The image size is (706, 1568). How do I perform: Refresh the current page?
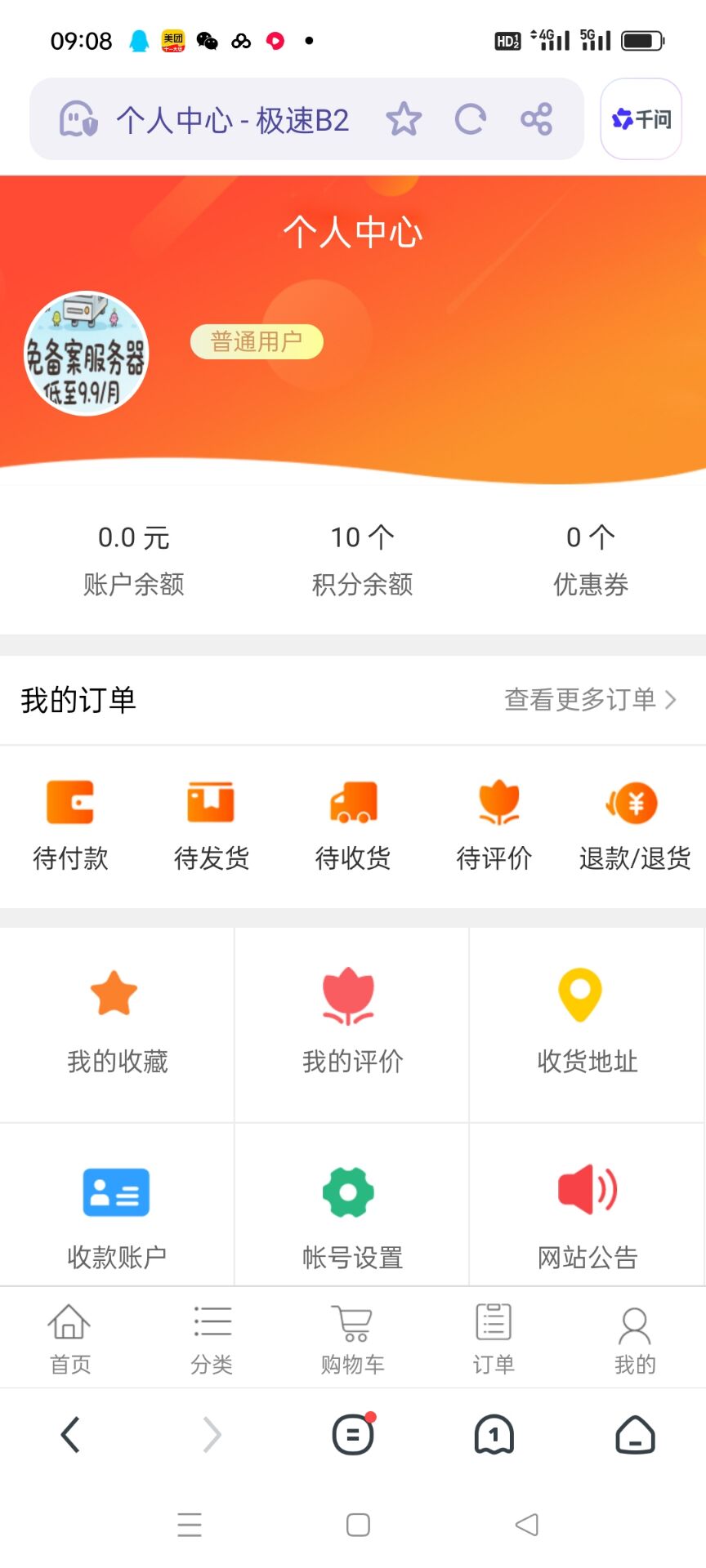point(470,119)
